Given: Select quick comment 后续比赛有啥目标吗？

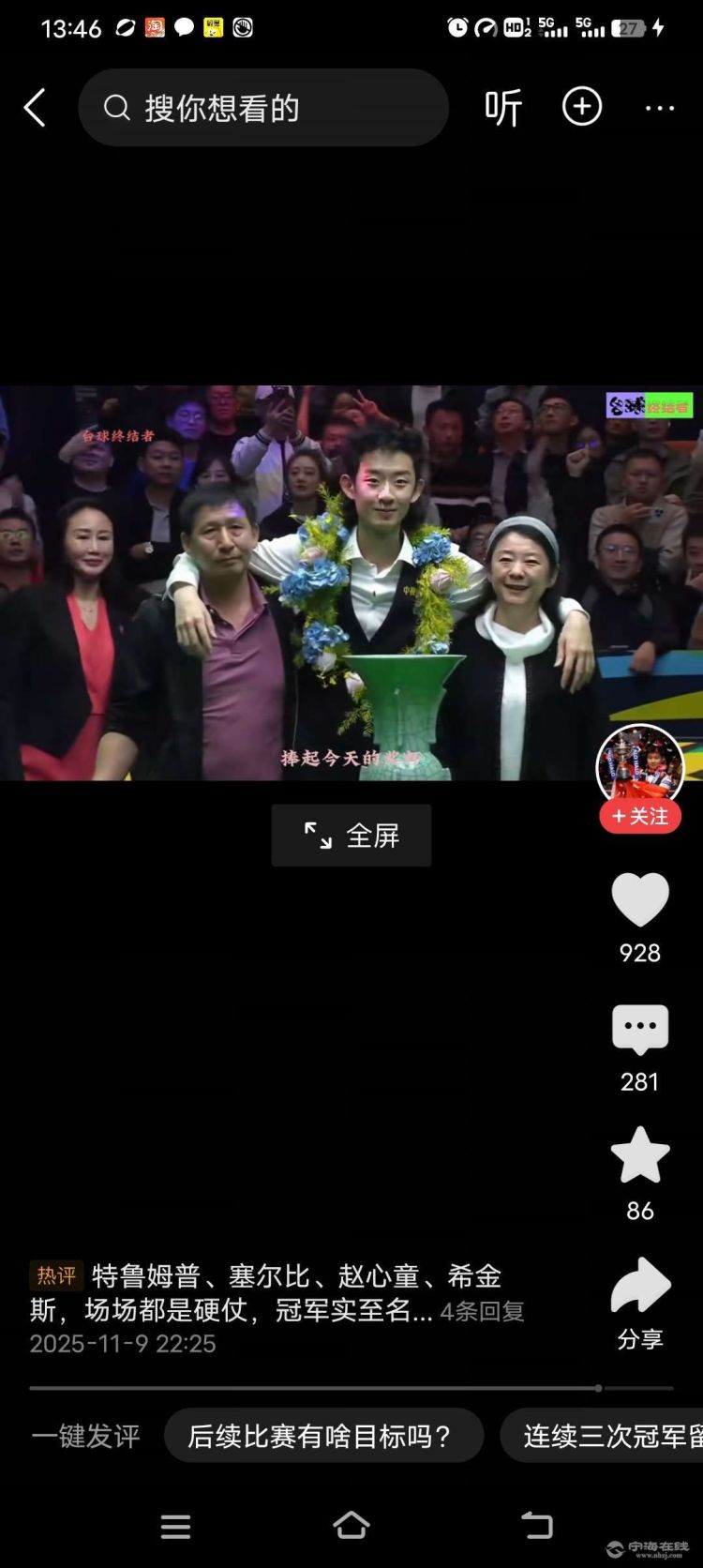Looking at the screenshot, I should pyautogui.click(x=323, y=1436).
